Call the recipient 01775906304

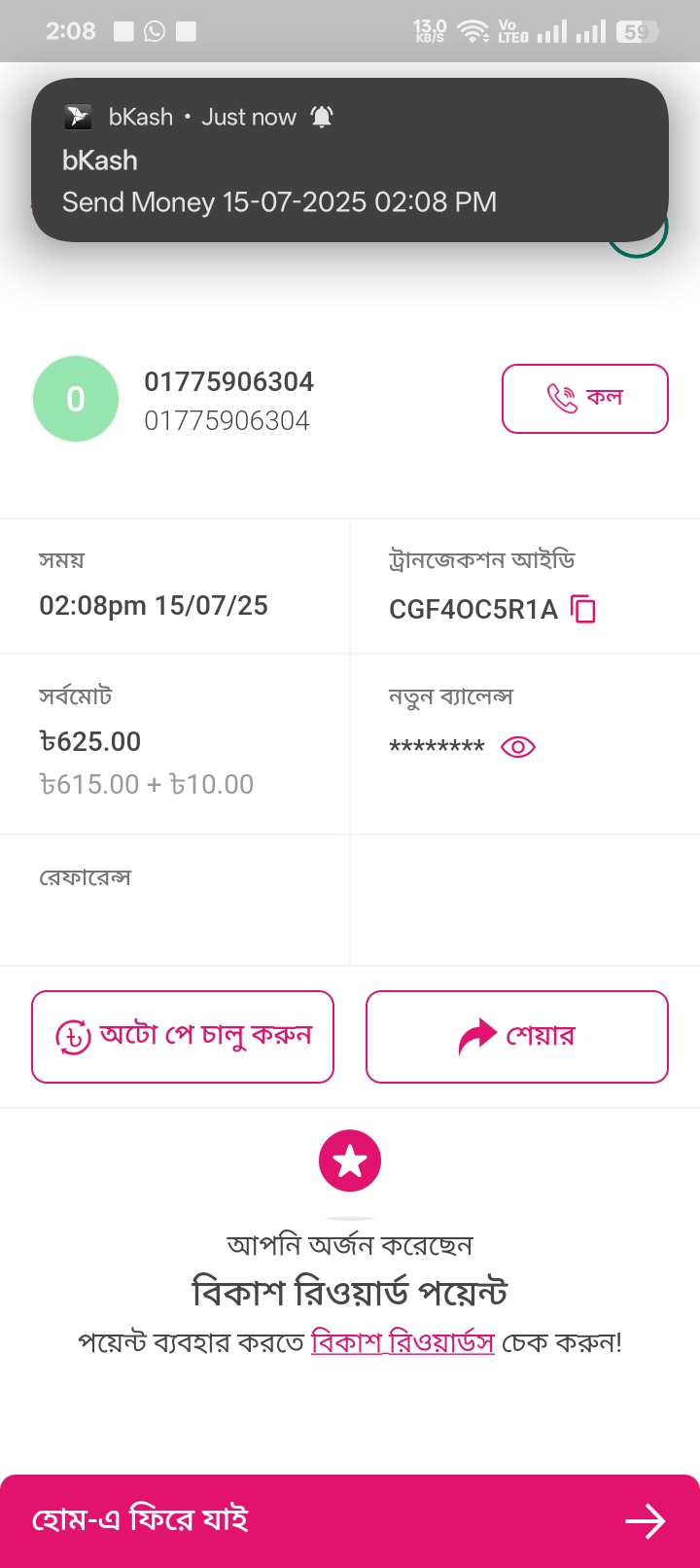click(584, 399)
